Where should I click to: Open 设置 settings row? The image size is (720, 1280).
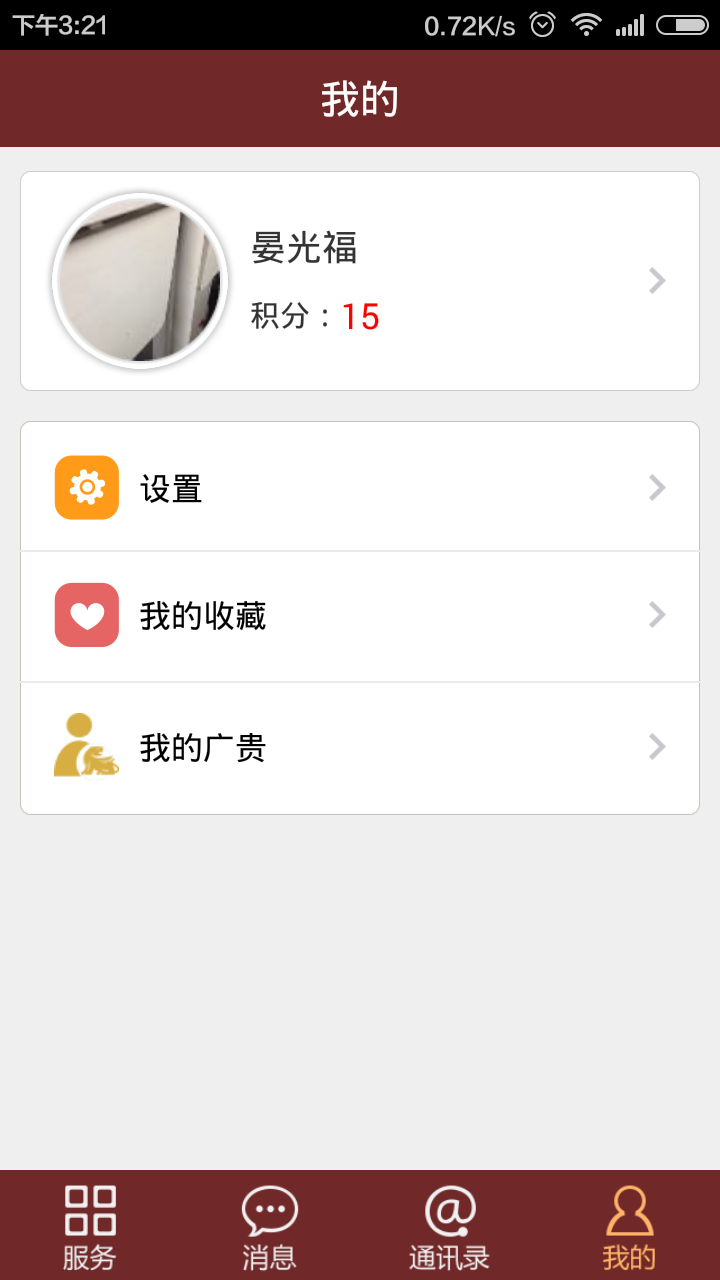pos(360,488)
